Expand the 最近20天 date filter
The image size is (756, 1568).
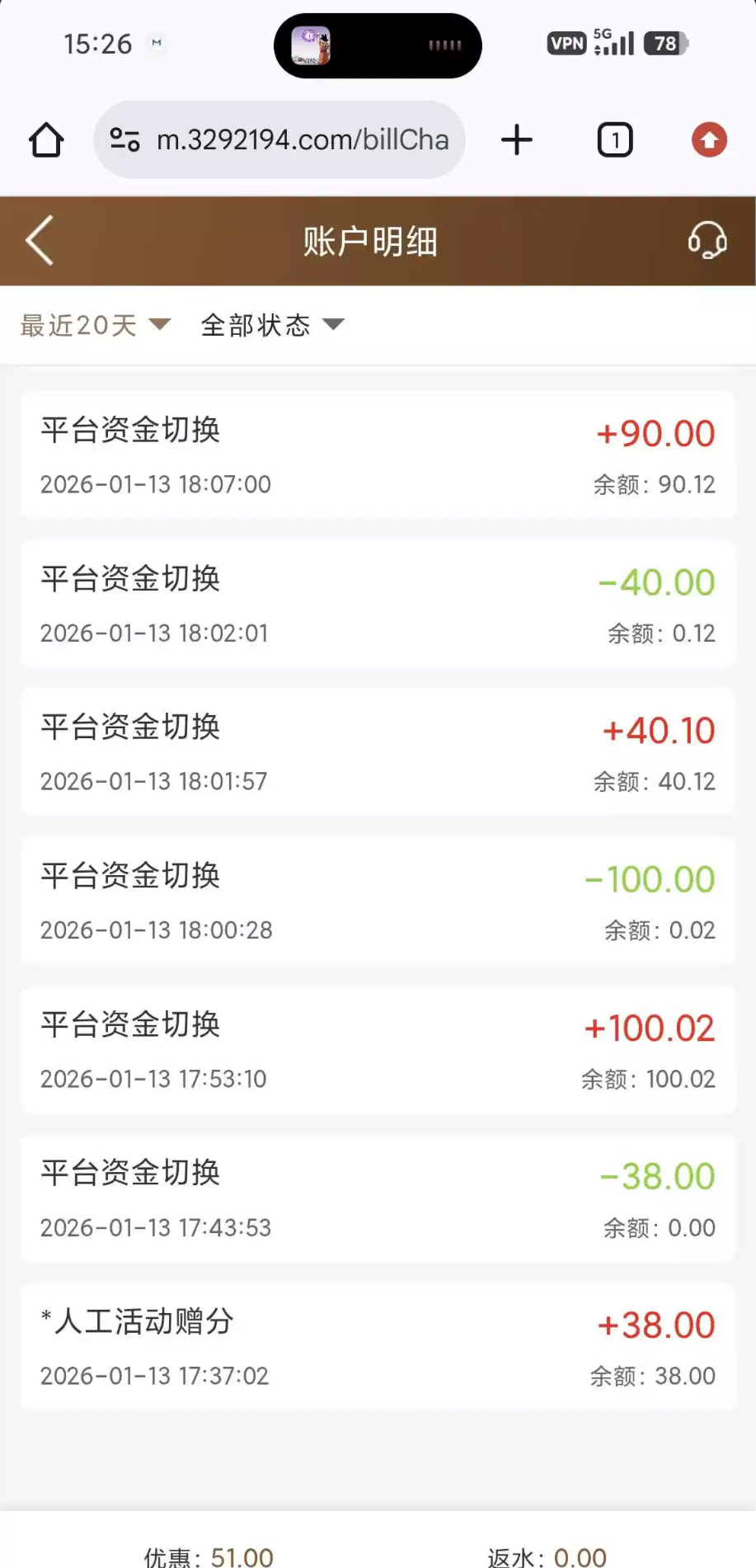point(95,325)
